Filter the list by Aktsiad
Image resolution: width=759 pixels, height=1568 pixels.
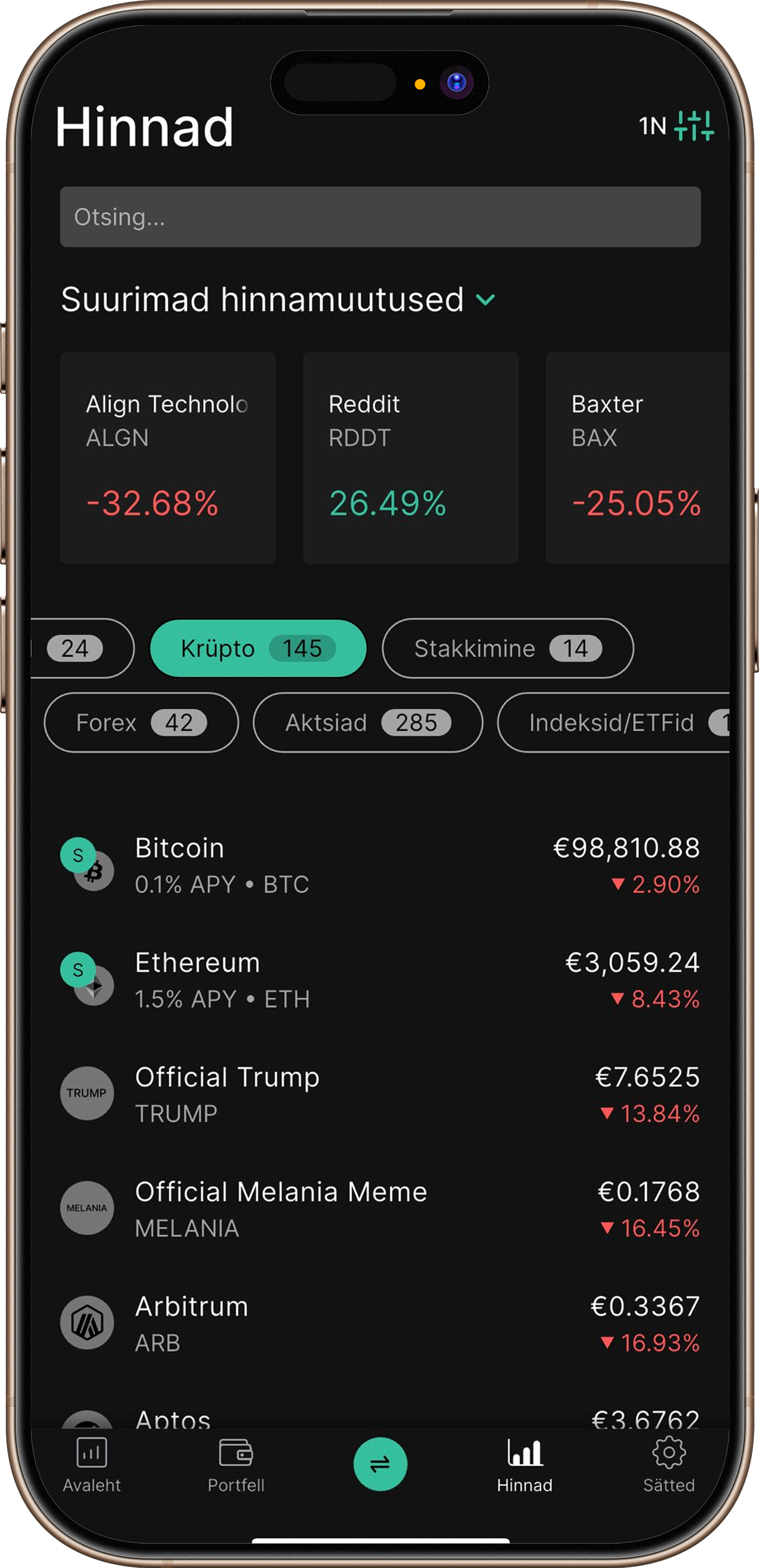coord(368,723)
